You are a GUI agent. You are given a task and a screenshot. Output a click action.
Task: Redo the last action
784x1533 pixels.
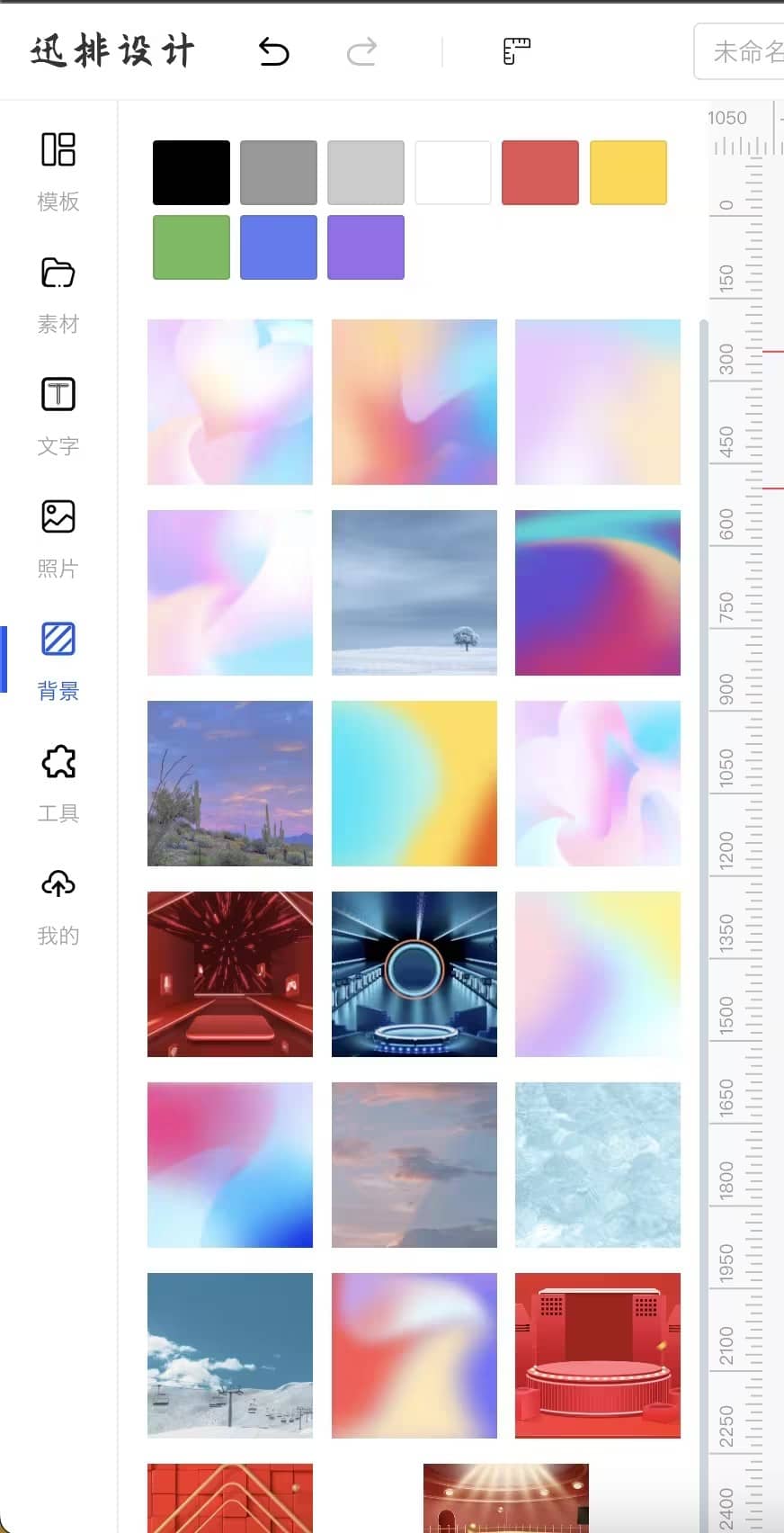point(361,52)
